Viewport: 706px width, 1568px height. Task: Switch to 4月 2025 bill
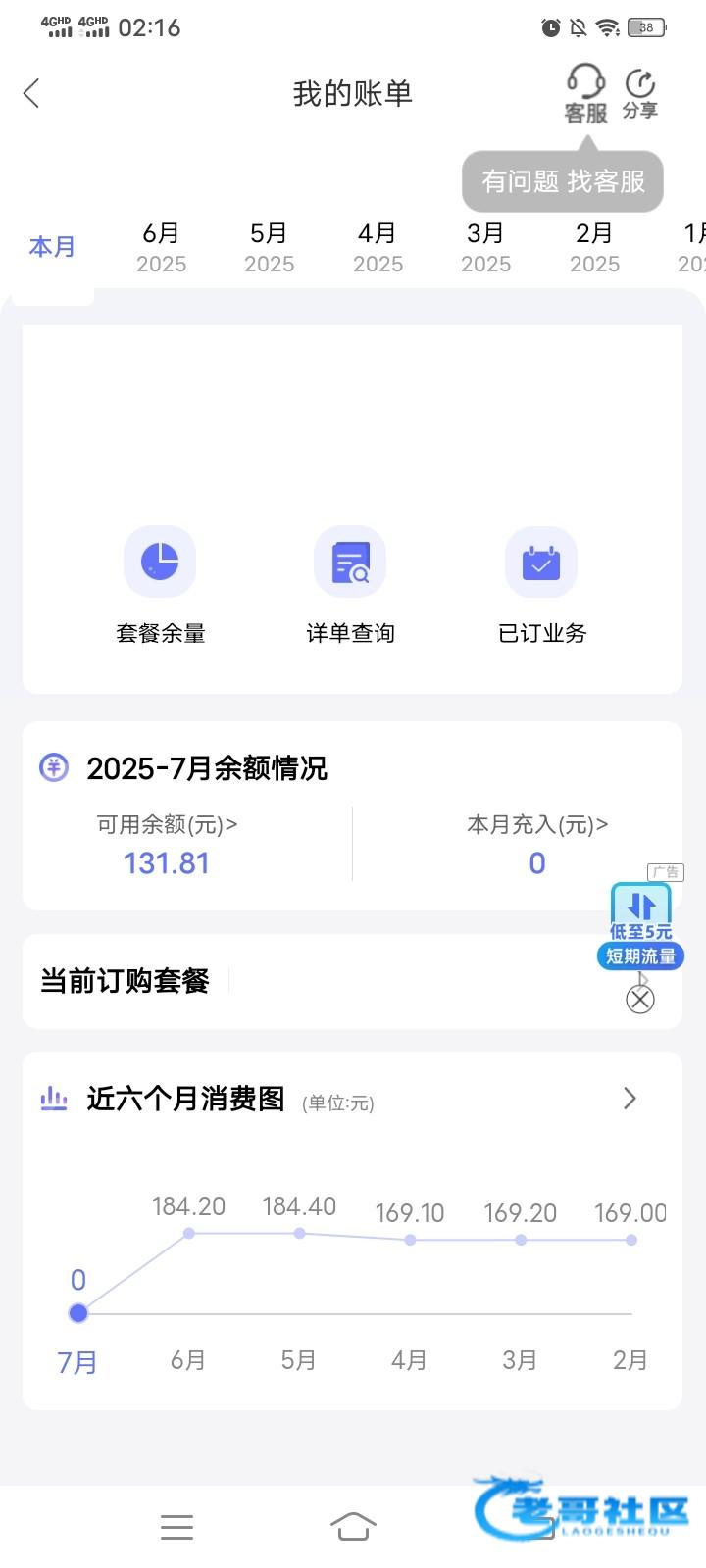click(378, 247)
